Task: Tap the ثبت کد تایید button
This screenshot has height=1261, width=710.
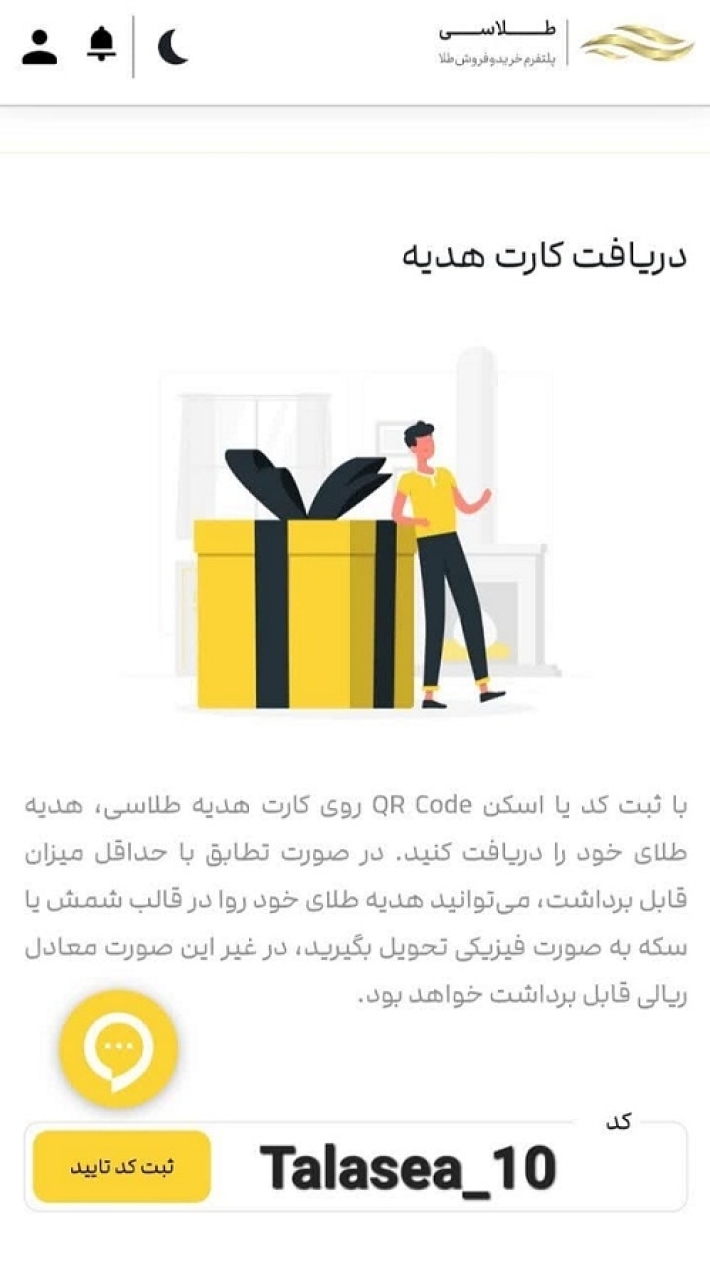Action: coord(121,1167)
